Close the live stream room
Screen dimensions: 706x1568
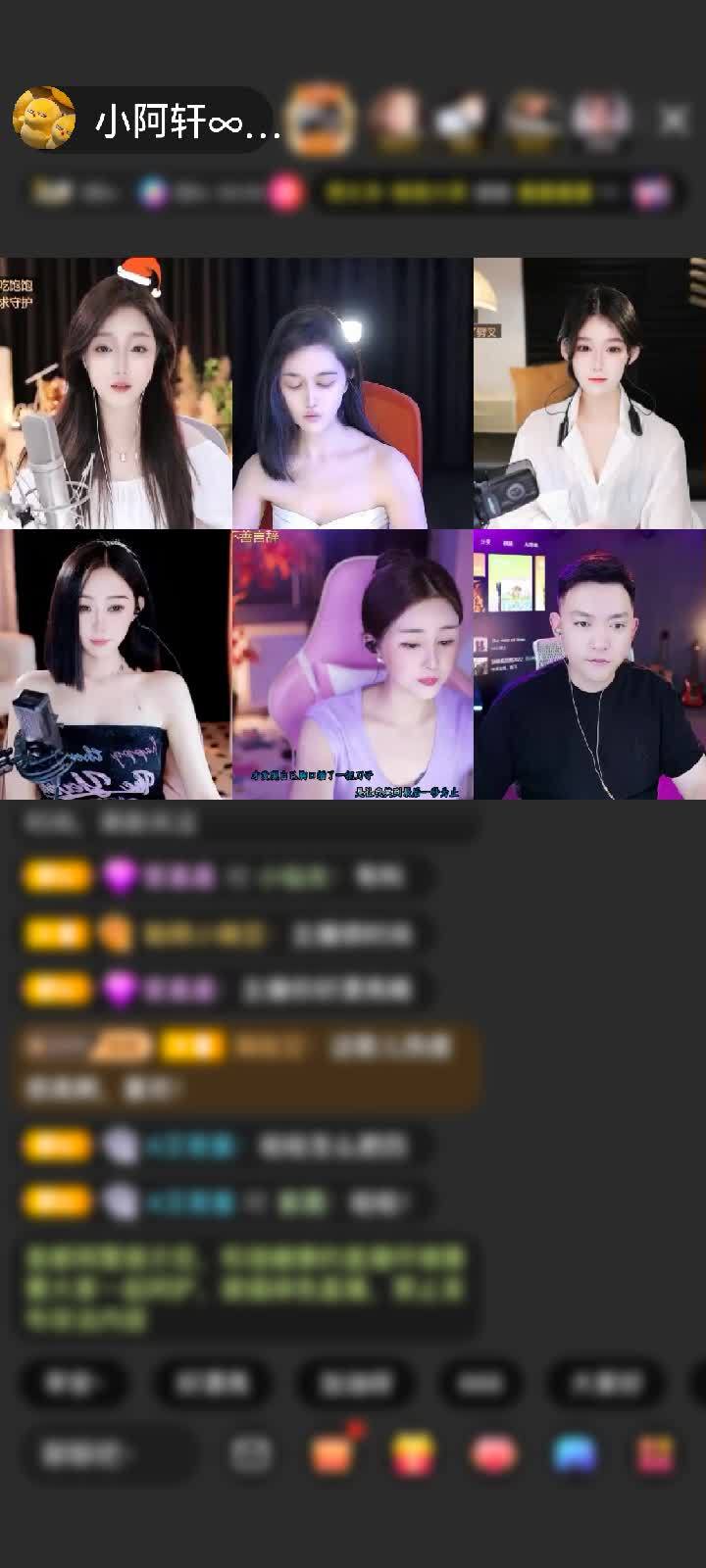tap(673, 121)
